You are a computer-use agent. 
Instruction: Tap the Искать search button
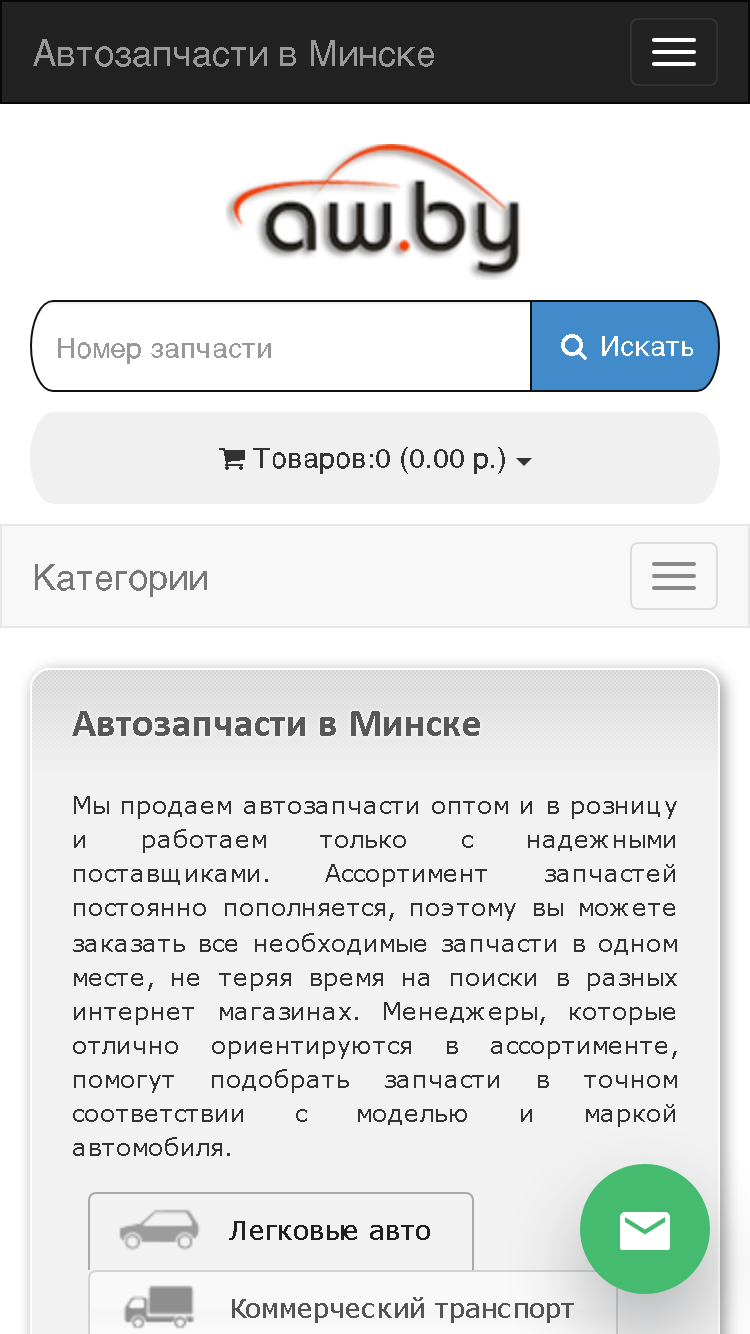625,346
